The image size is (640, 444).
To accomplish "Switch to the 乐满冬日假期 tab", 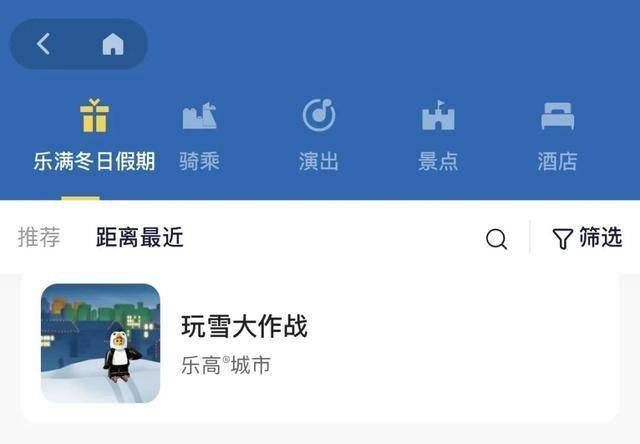I will pyautogui.click(x=94, y=136).
